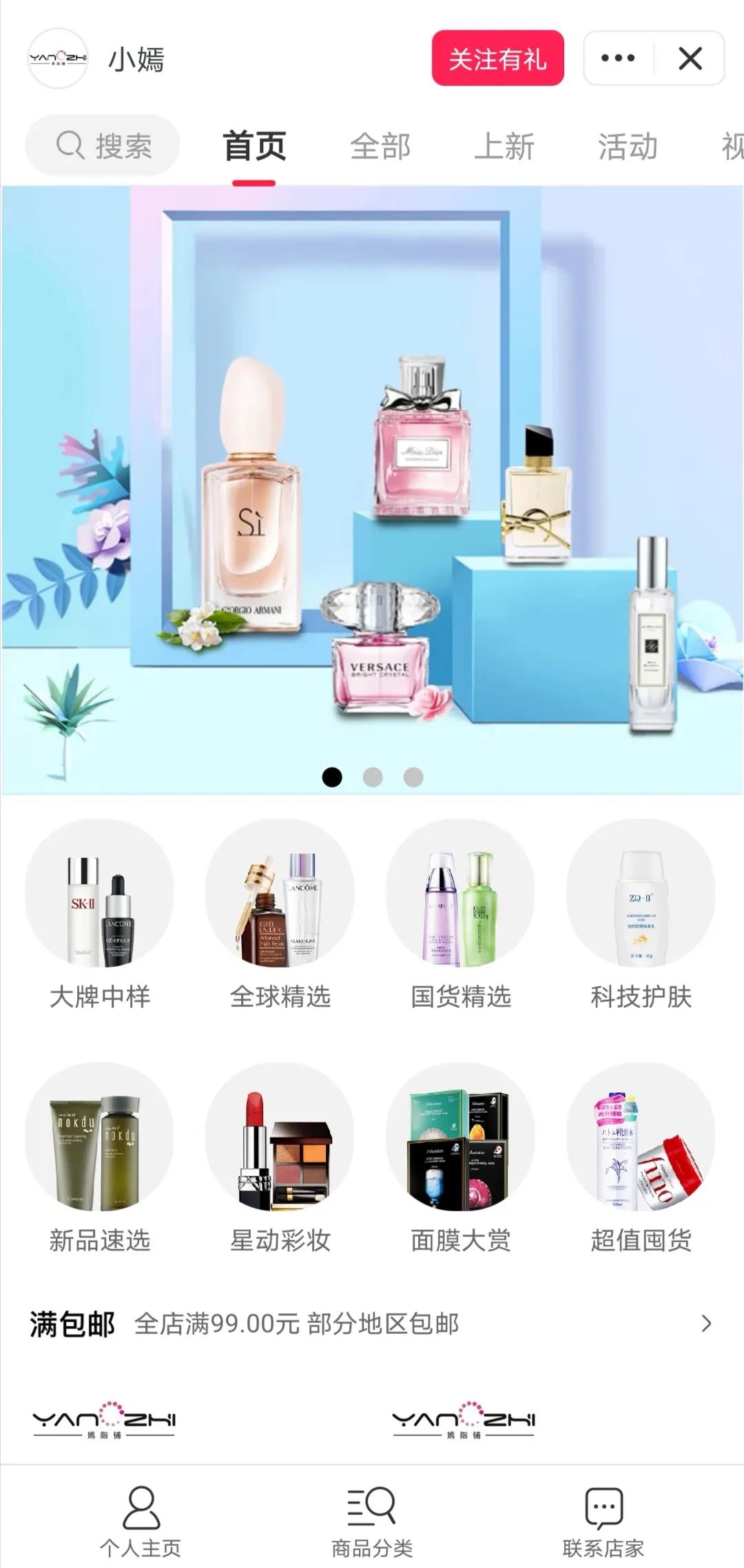Tap the 关注有礼 follow button

(x=497, y=59)
